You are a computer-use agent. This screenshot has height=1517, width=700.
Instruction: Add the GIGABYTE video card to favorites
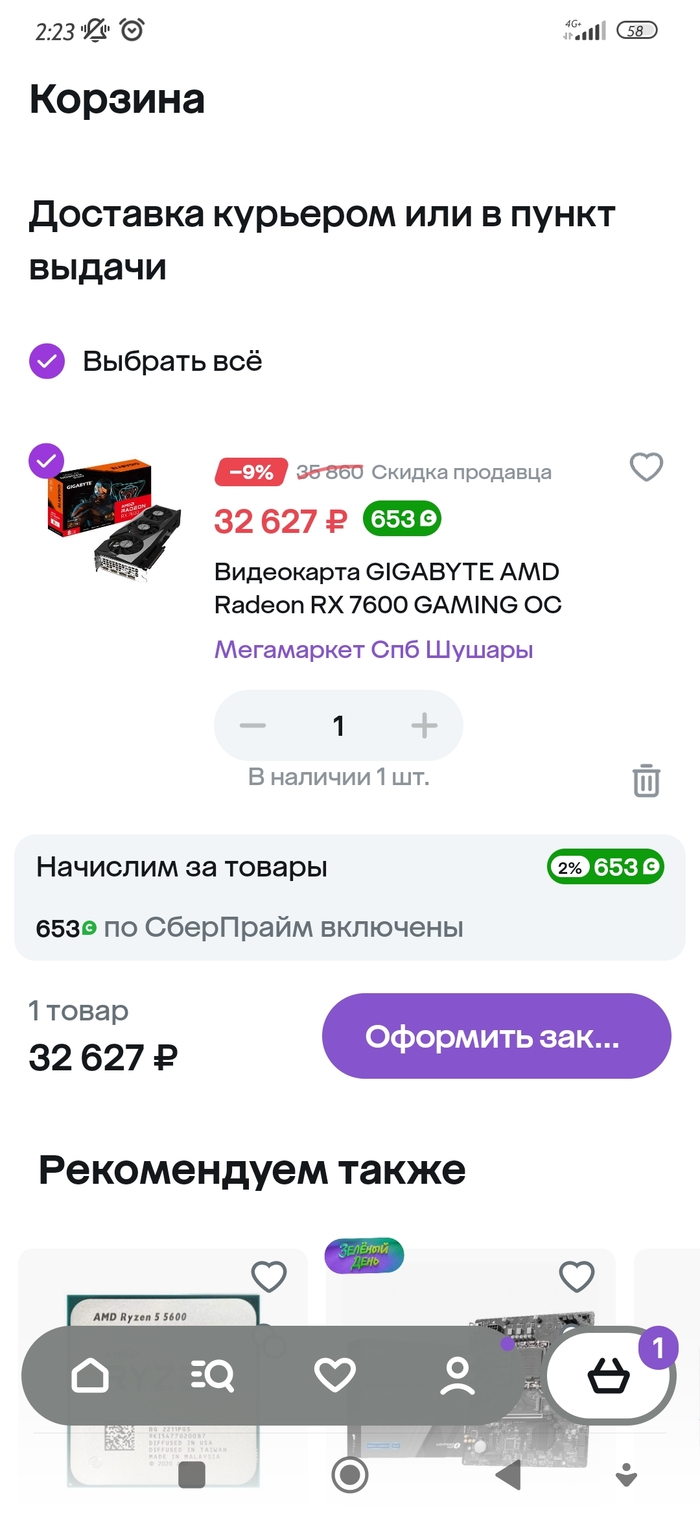(x=646, y=467)
